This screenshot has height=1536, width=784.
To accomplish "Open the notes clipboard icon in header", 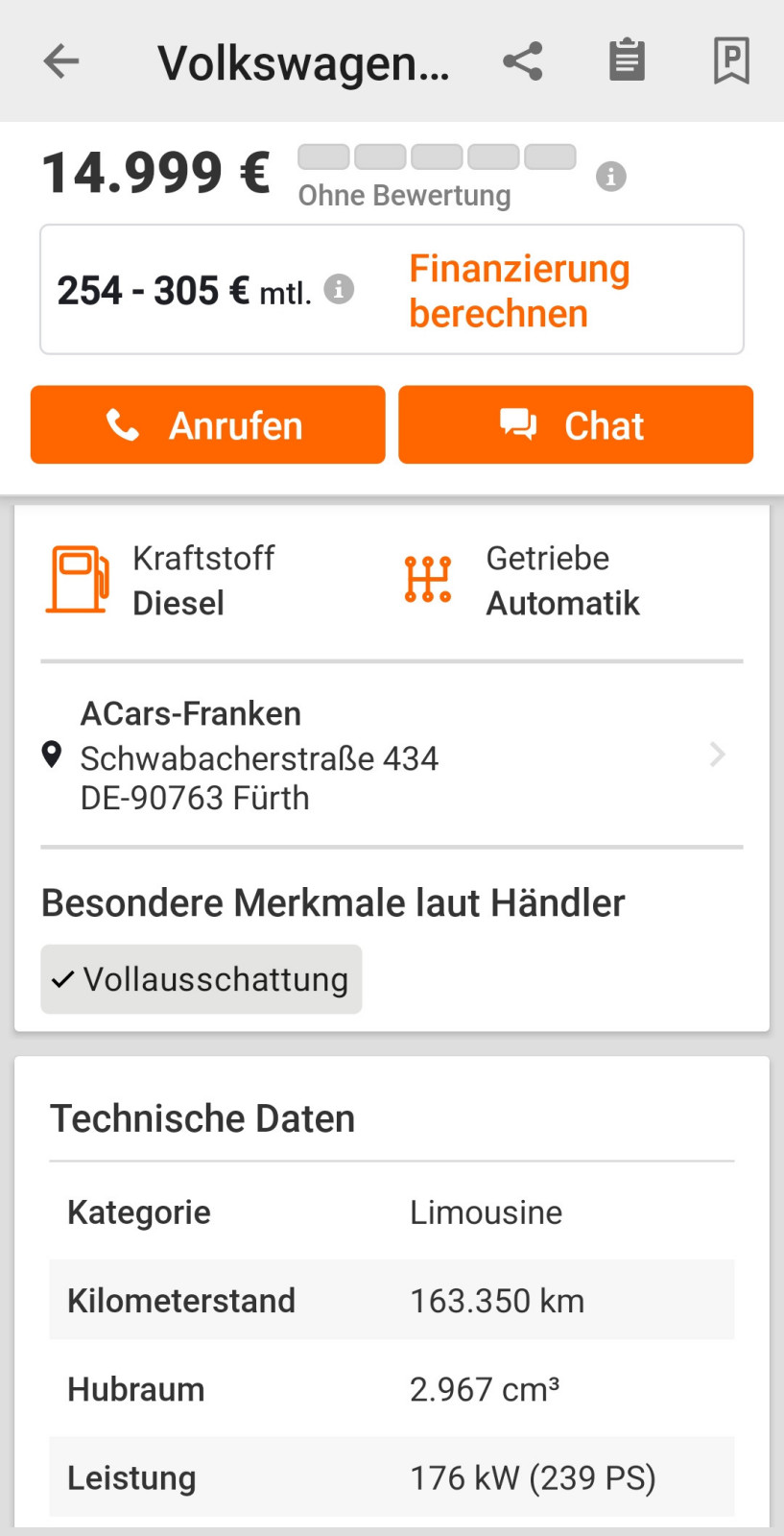I will 627,60.
